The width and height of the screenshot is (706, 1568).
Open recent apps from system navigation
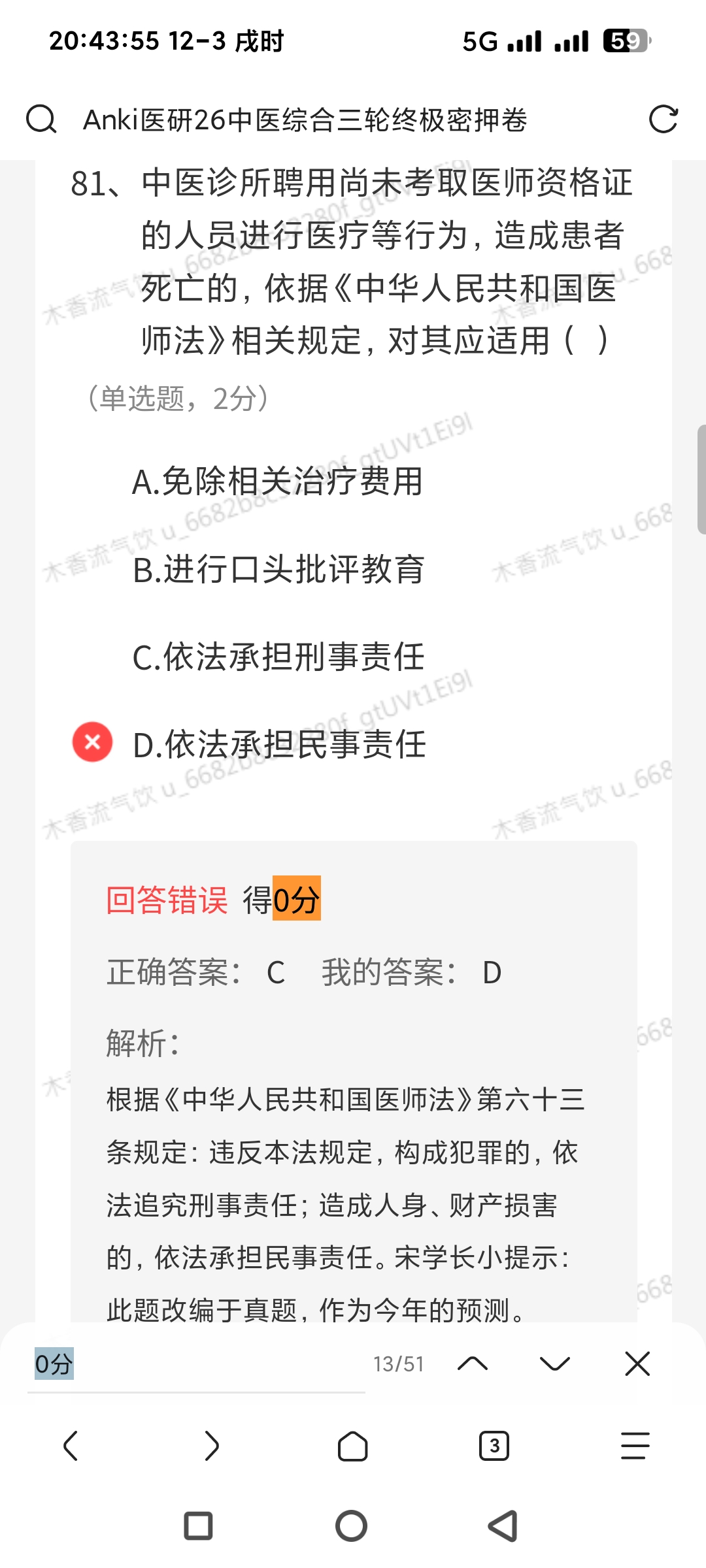click(x=199, y=1526)
